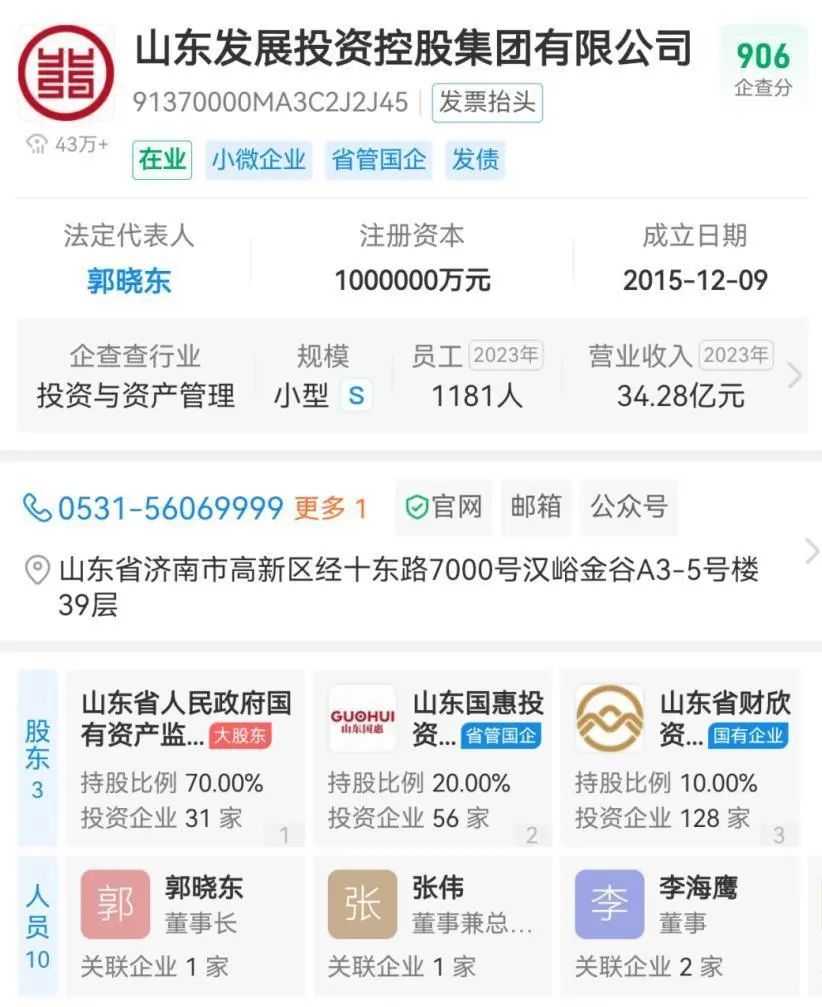Open the 官网 official website
The height and width of the screenshot is (1007, 822).
[x=443, y=507]
